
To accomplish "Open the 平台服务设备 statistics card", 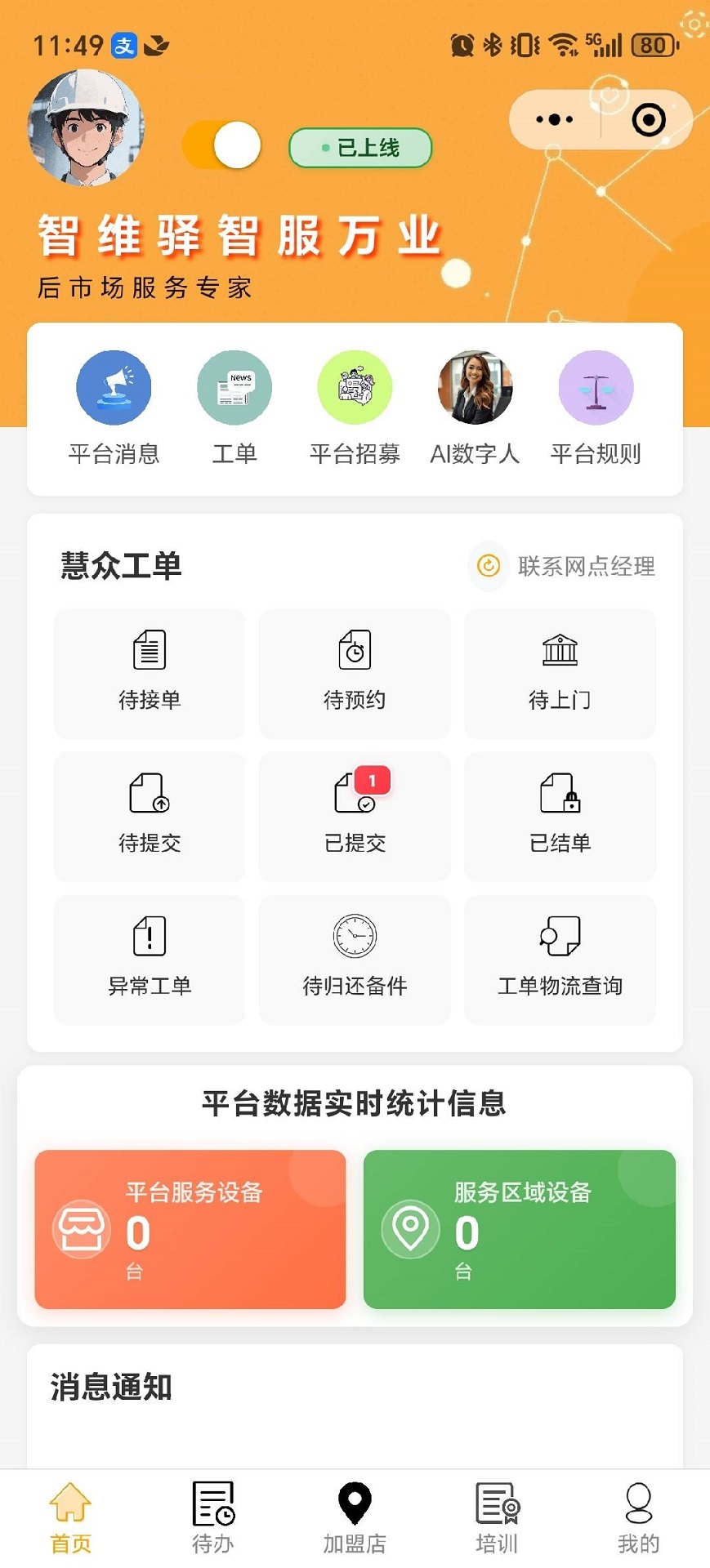I will 190,1231.
